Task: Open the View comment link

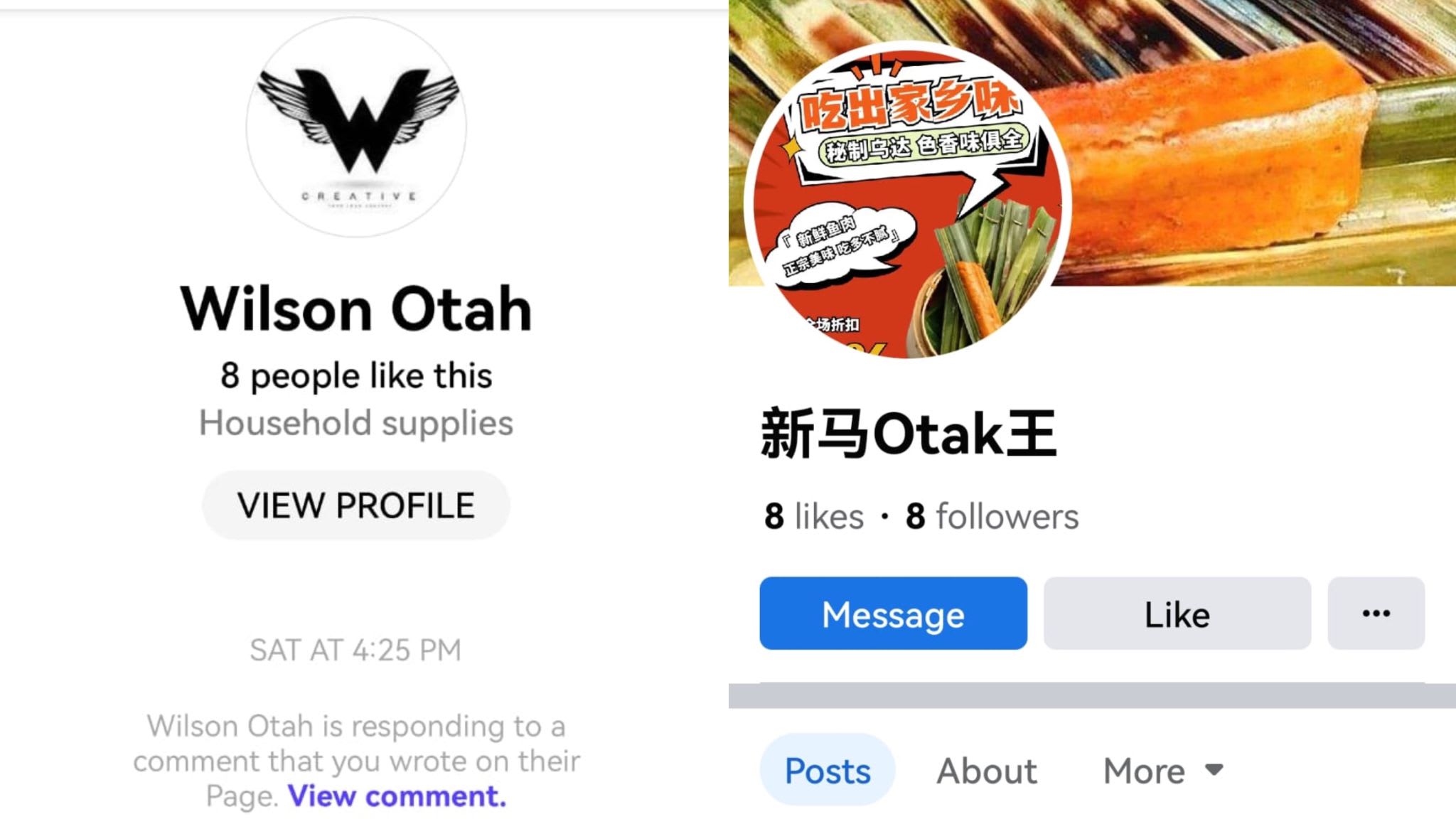Action: point(397,796)
